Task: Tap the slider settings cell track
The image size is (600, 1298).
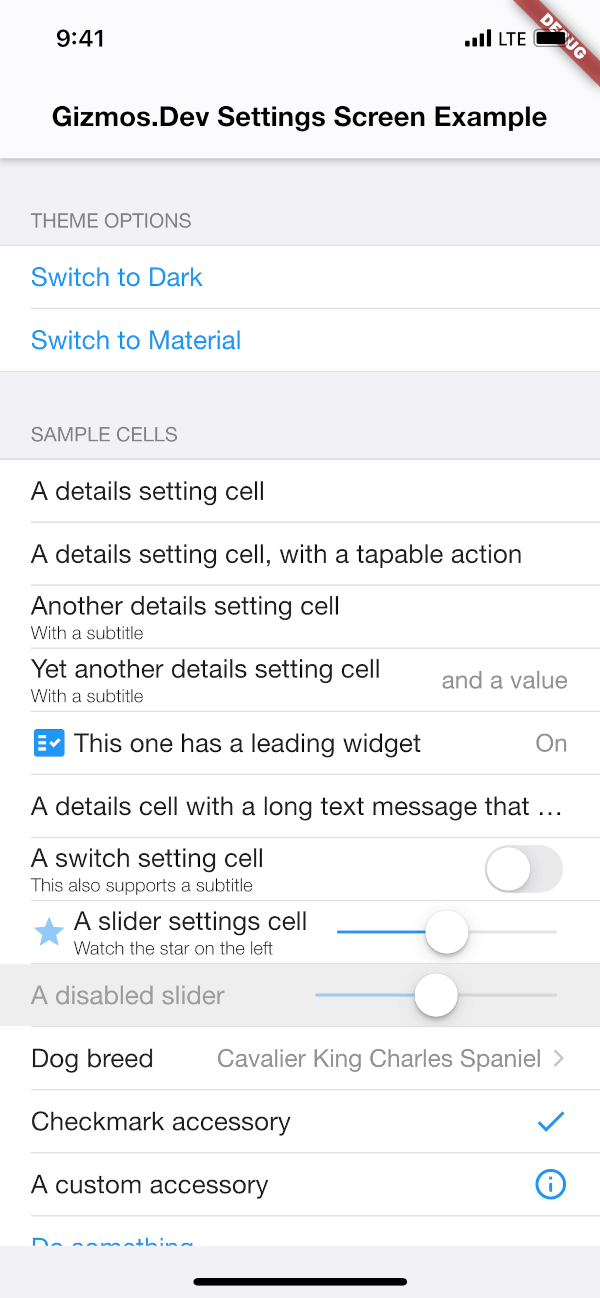Action: [446, 932]
